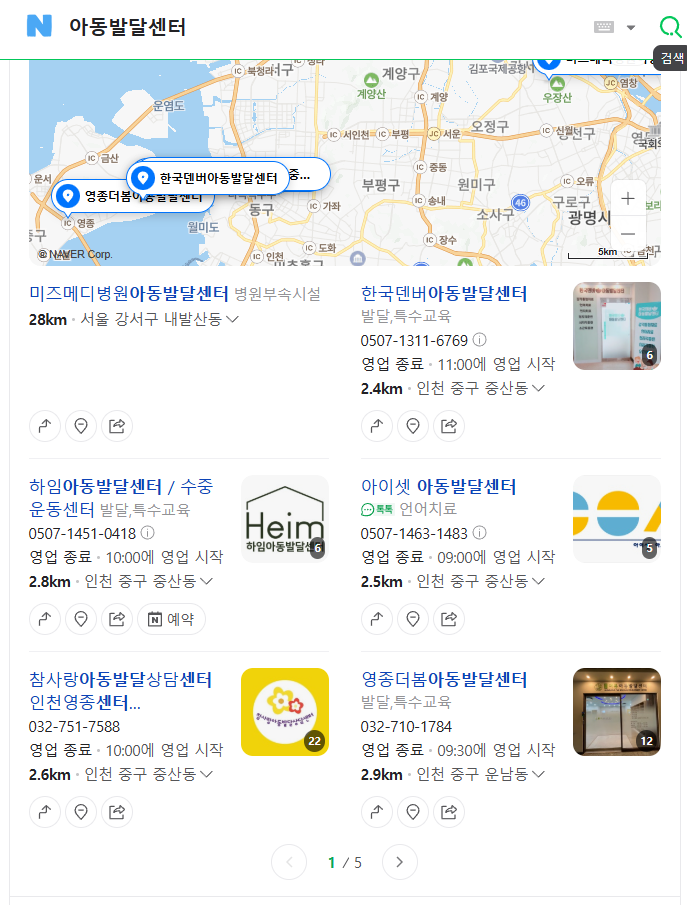Expand the 서울 강서구 내발산동 address

[x=159, y=319]
